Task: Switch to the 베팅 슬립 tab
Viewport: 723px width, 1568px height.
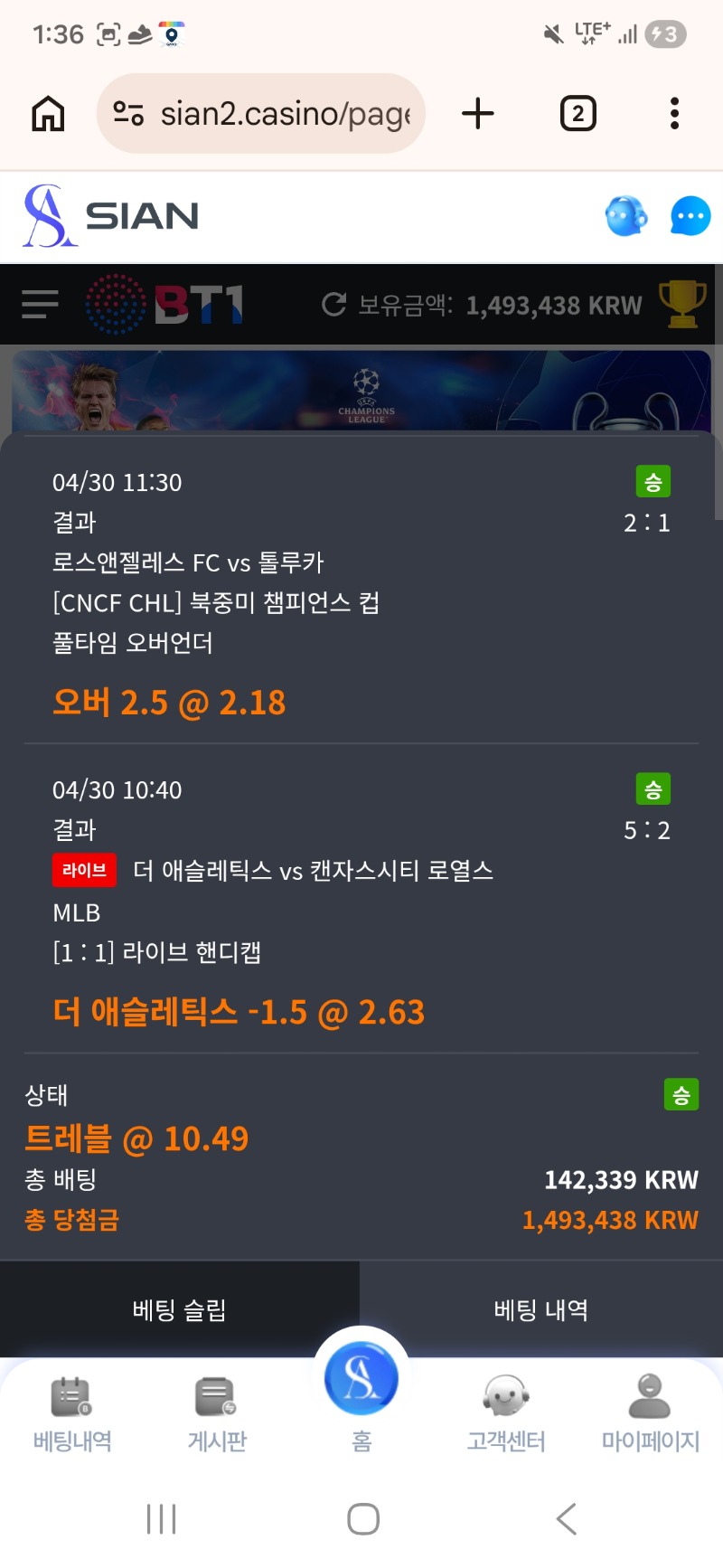Action: [181, 1308]
